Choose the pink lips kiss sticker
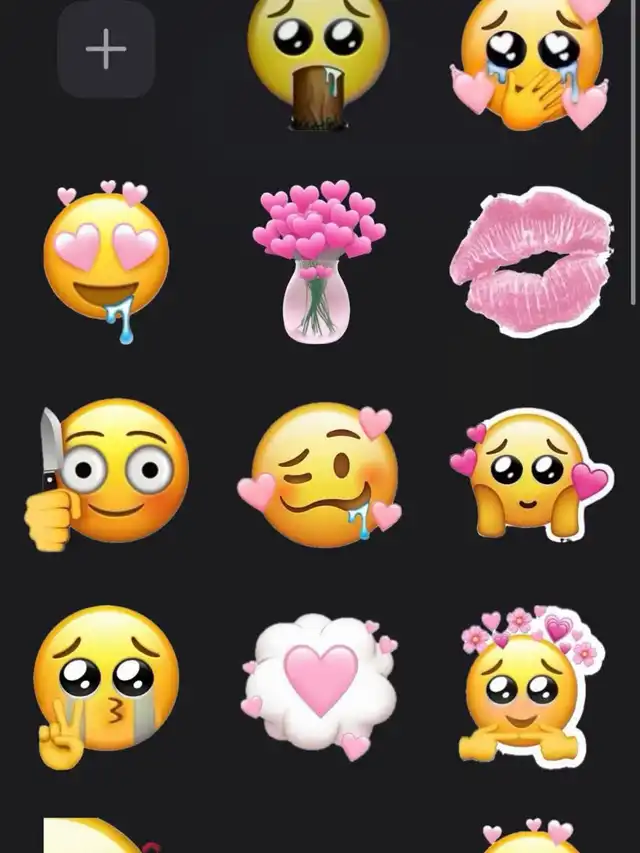The height and width of the screenshot is (853, 640). (530, 260)
